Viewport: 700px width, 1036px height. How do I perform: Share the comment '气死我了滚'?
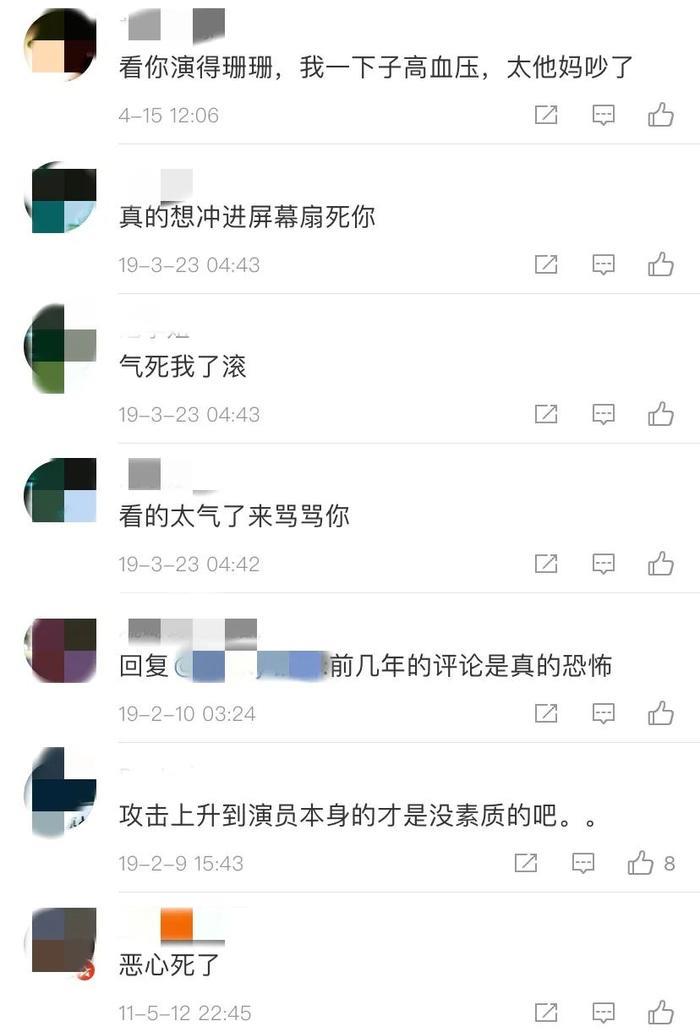coord(546,414)
